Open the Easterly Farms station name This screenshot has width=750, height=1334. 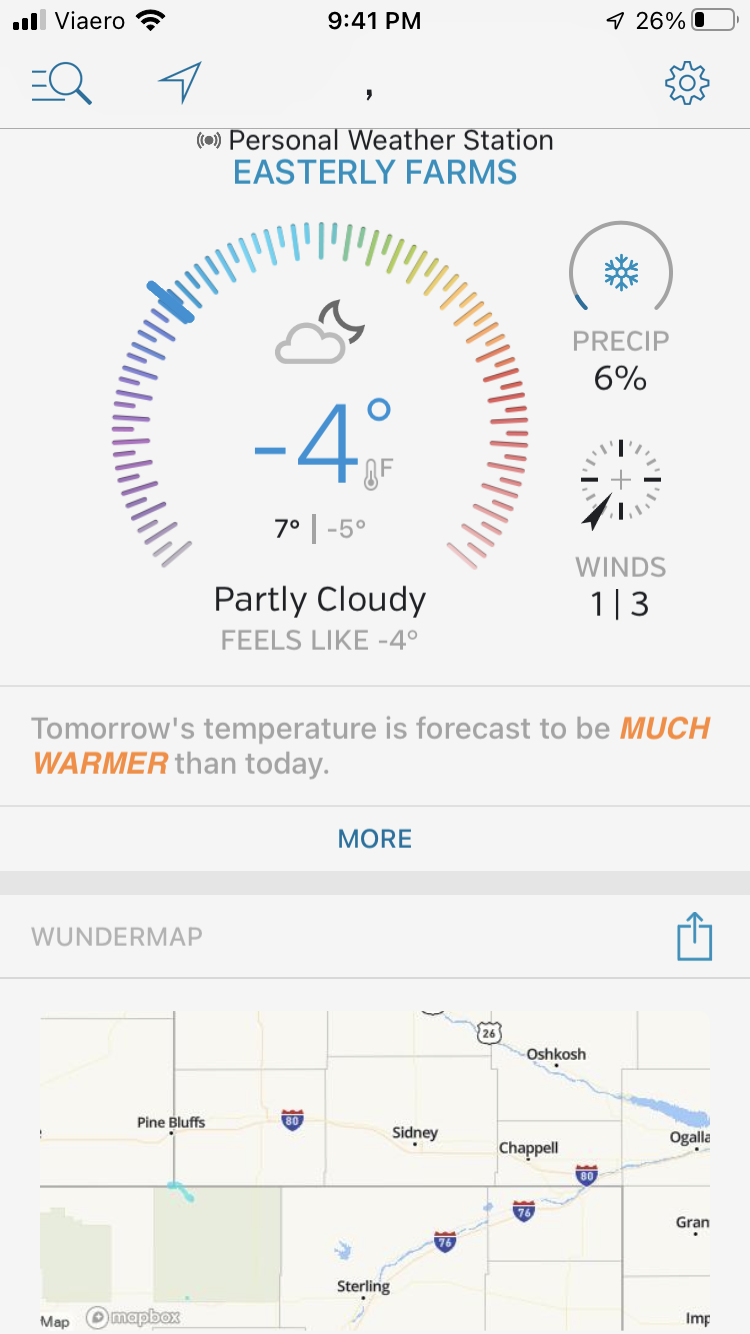[x=375, y=172]
